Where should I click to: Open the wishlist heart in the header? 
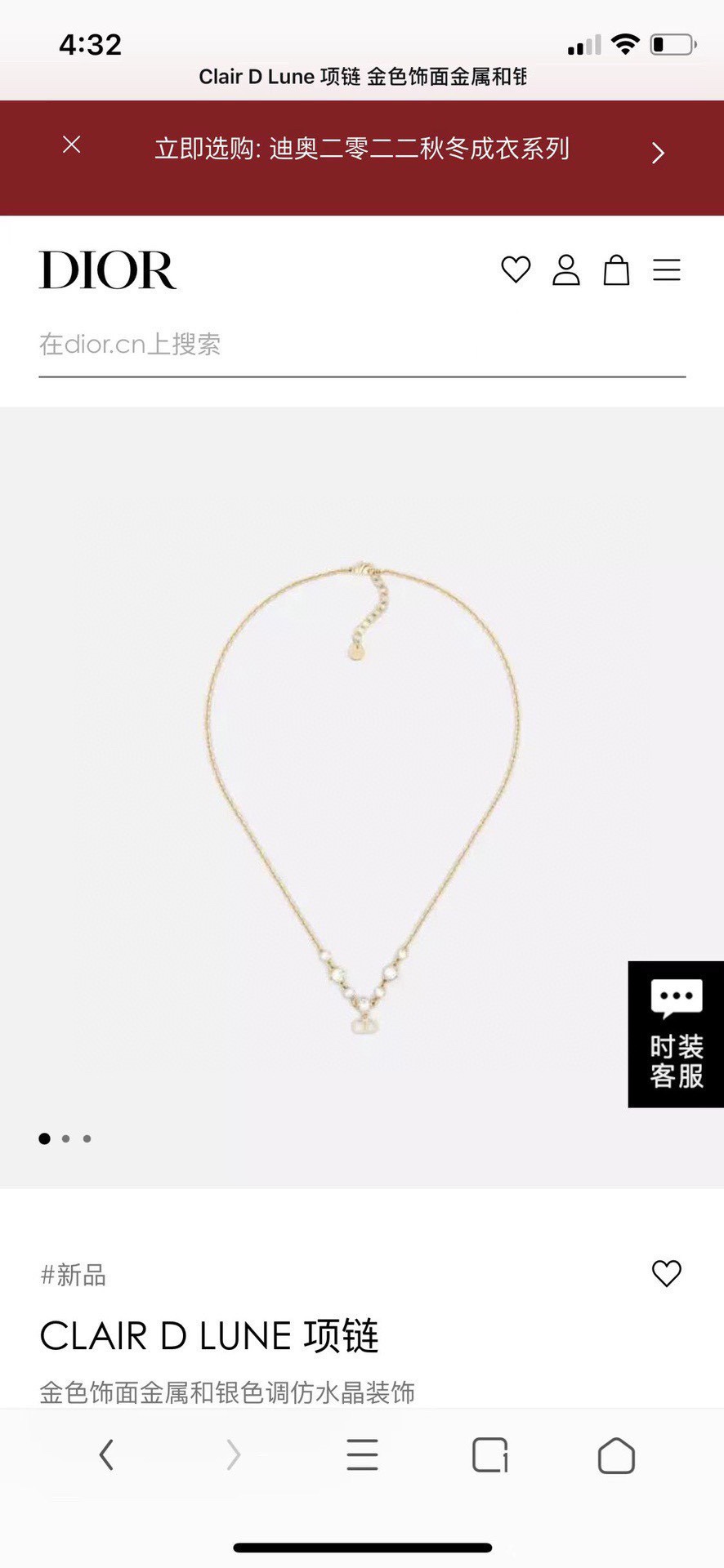tap(516, 269)
